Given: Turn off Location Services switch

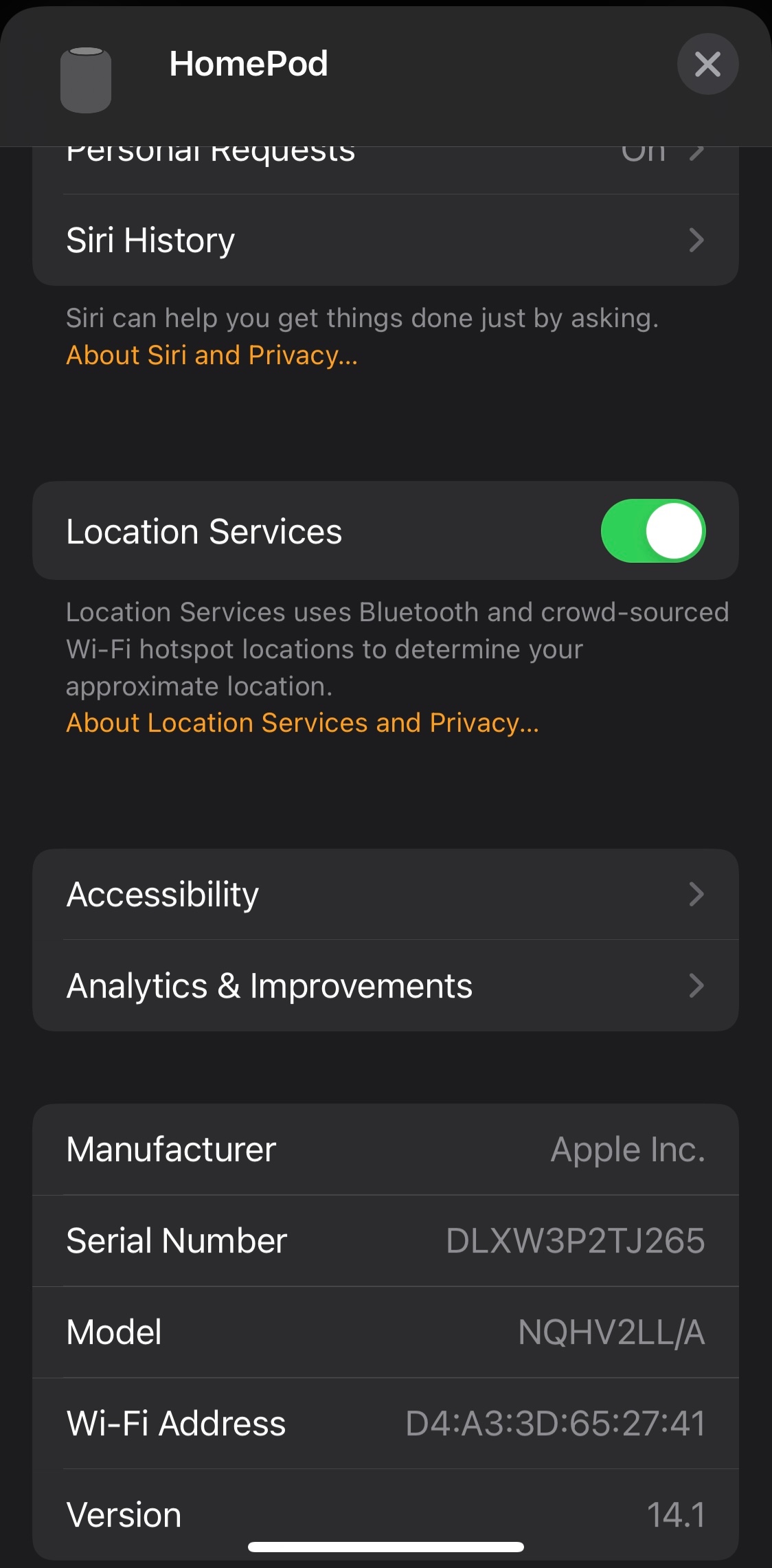Looking at the screenshot, I should 652,531.
